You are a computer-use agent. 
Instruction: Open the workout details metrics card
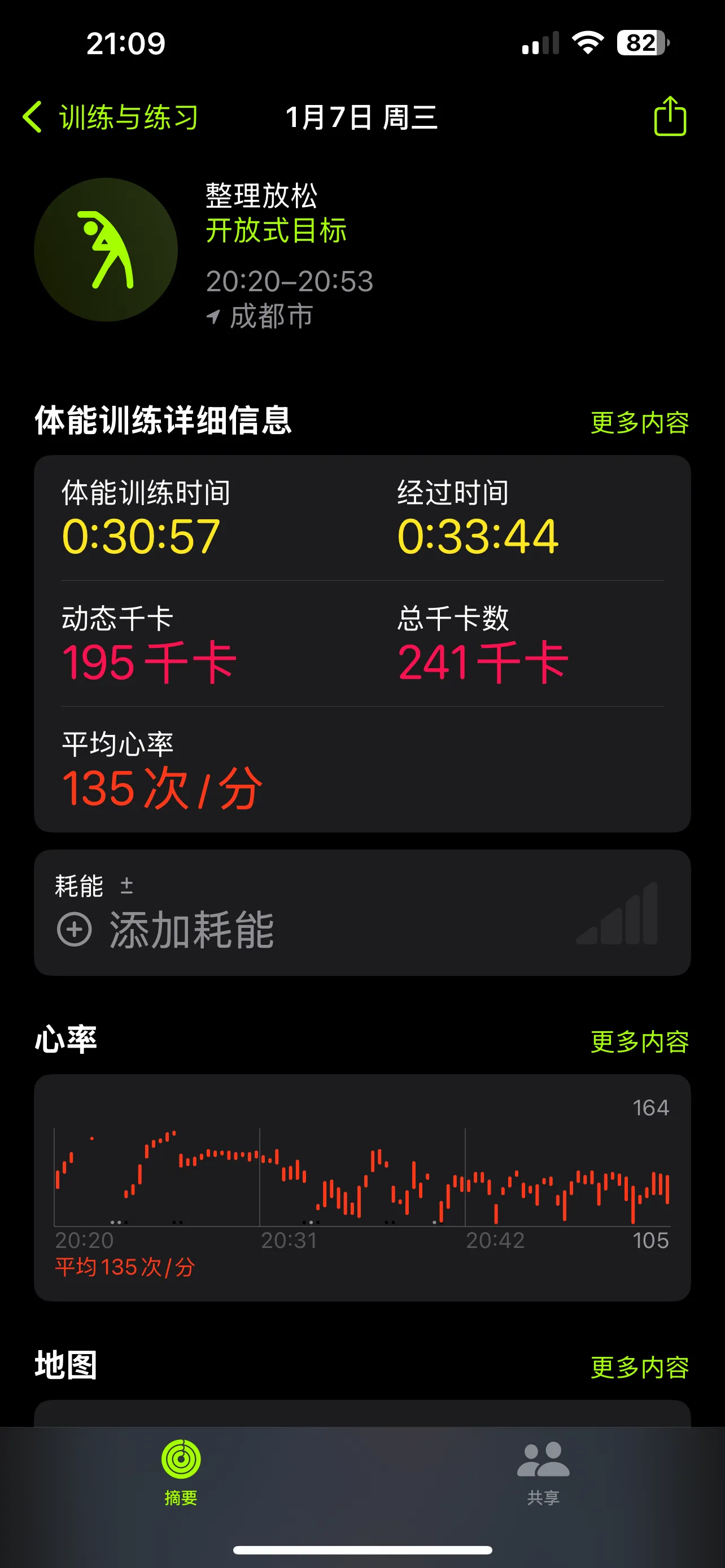coord(362,643)
